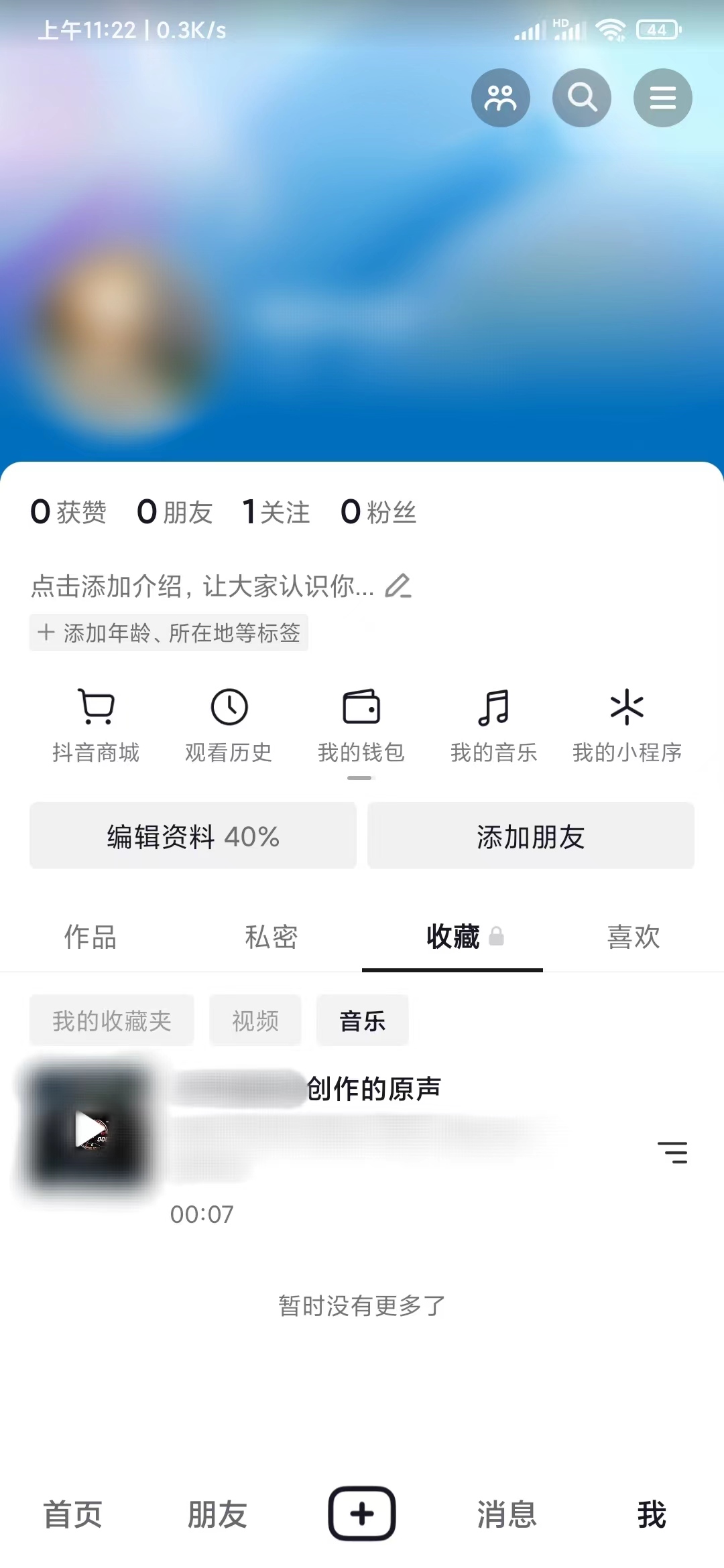Toggle the 我的收藏夹 filter chip

coord(111,1020)
